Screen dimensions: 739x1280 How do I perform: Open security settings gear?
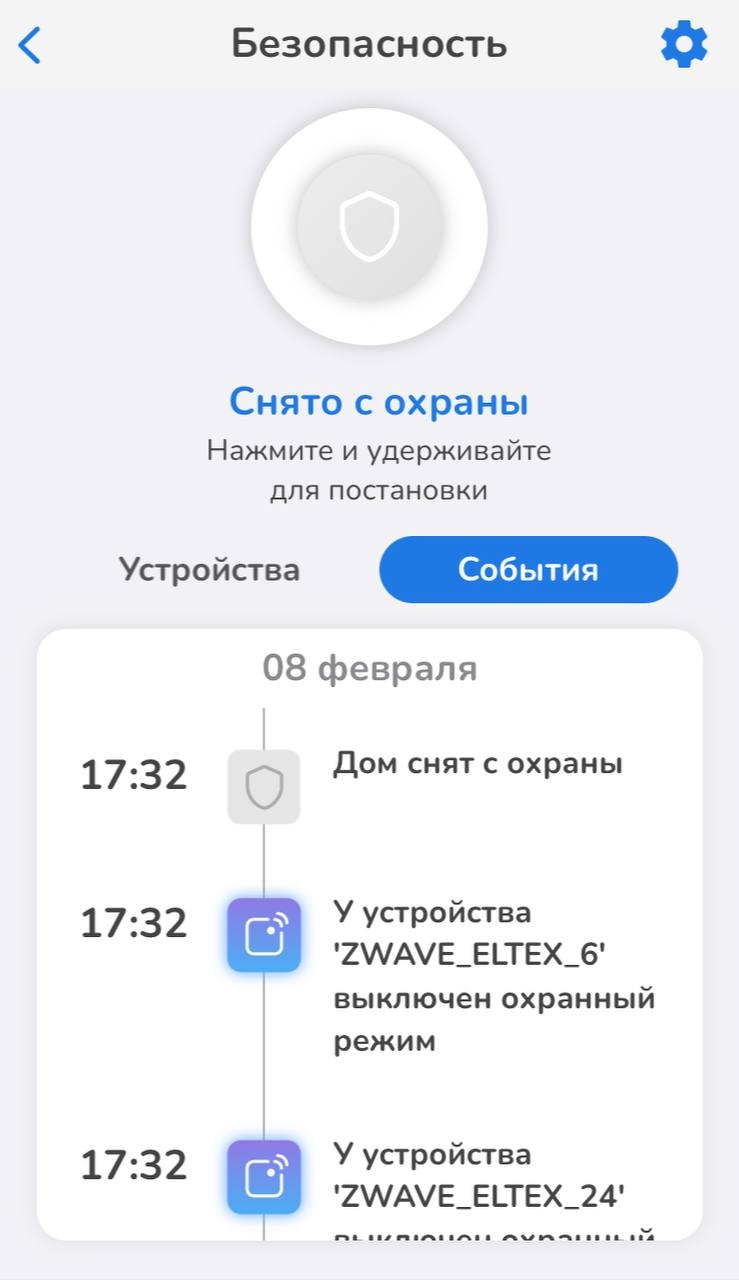(684, 45)
